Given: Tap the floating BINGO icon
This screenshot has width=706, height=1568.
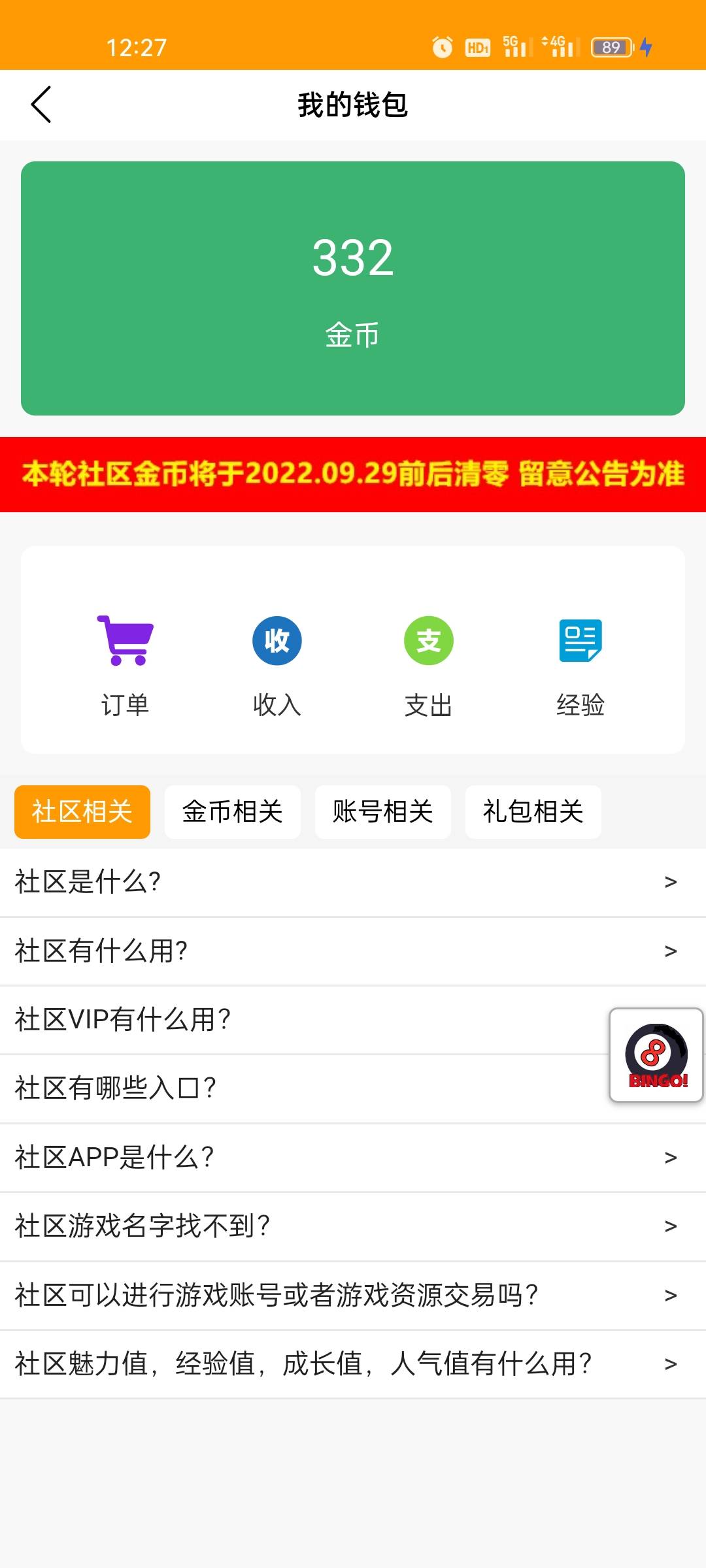Looking at the screenshot, I should pyautogui.click(x=656, y=1055).
